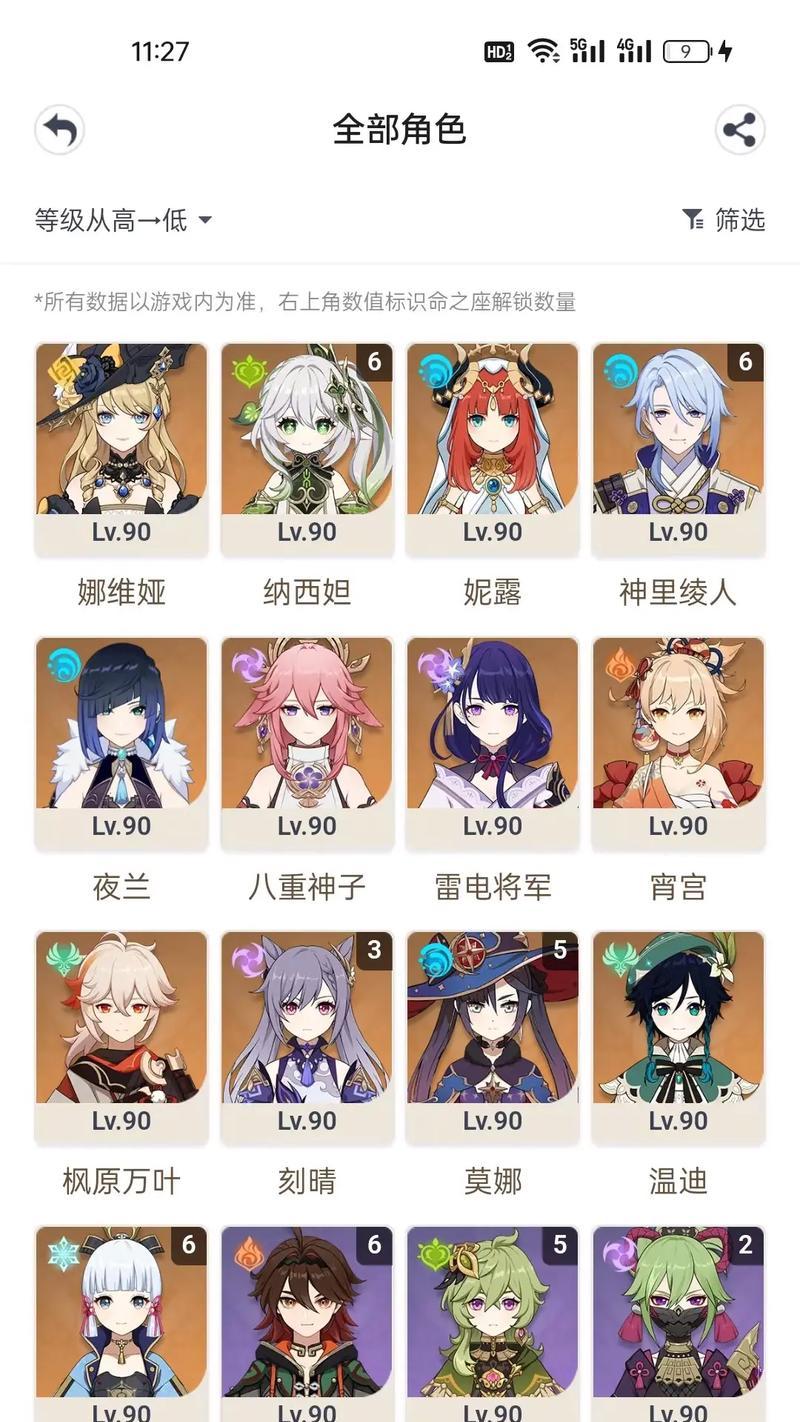Open the 娜维娅 character card
The image size is (800, 1422).
[121, 450]
